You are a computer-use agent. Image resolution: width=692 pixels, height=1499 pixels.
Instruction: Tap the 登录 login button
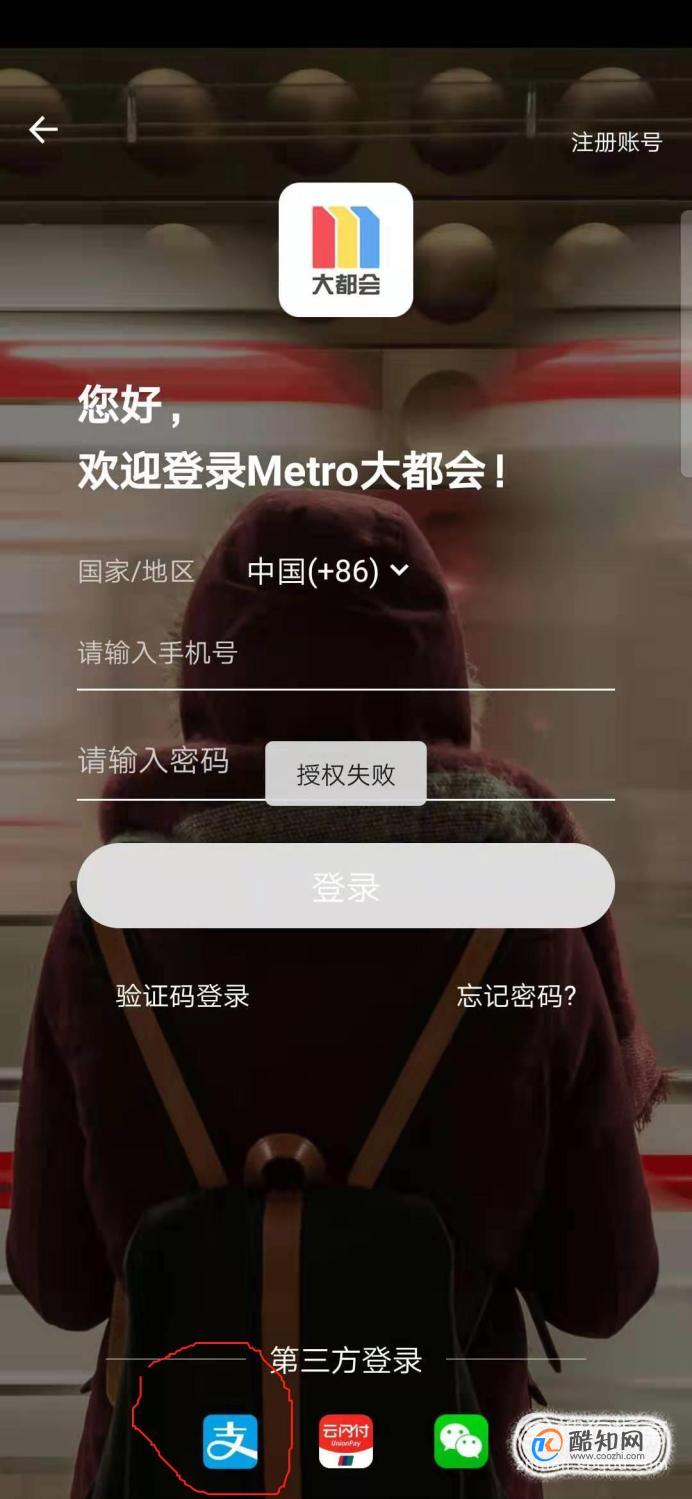coord(345,886)
